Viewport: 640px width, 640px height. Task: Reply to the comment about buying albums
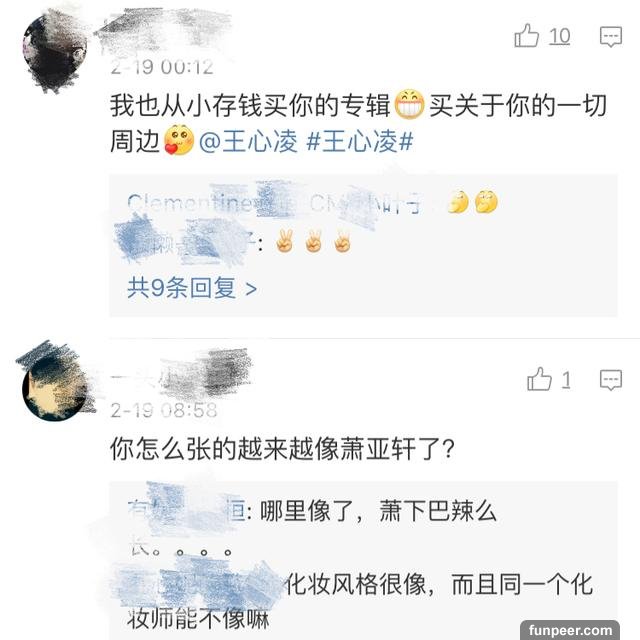pos(610,37)
